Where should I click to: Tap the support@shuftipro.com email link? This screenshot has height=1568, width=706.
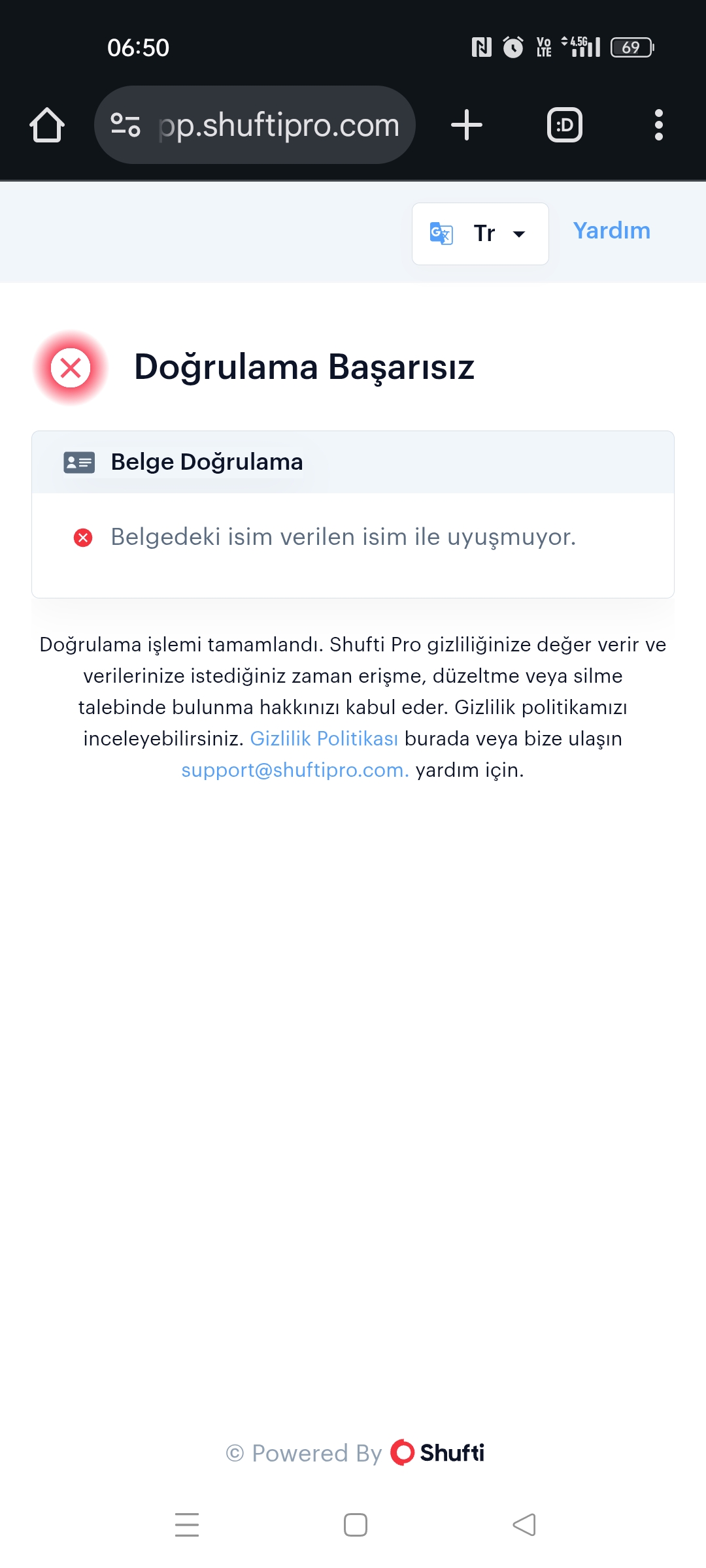point(295,770)
